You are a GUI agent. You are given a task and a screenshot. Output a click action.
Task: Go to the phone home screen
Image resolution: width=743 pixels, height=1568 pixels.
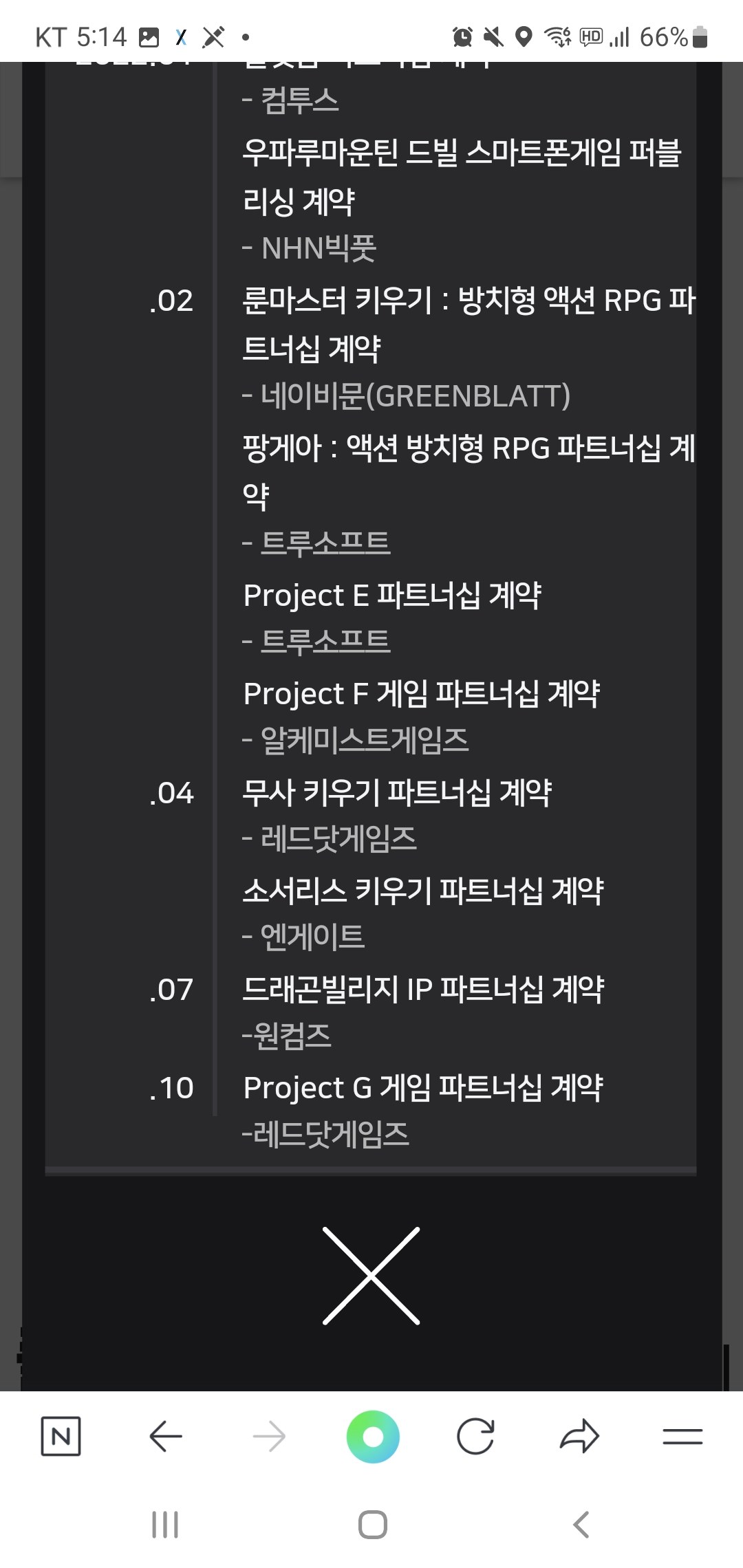tap(373, 1525)
